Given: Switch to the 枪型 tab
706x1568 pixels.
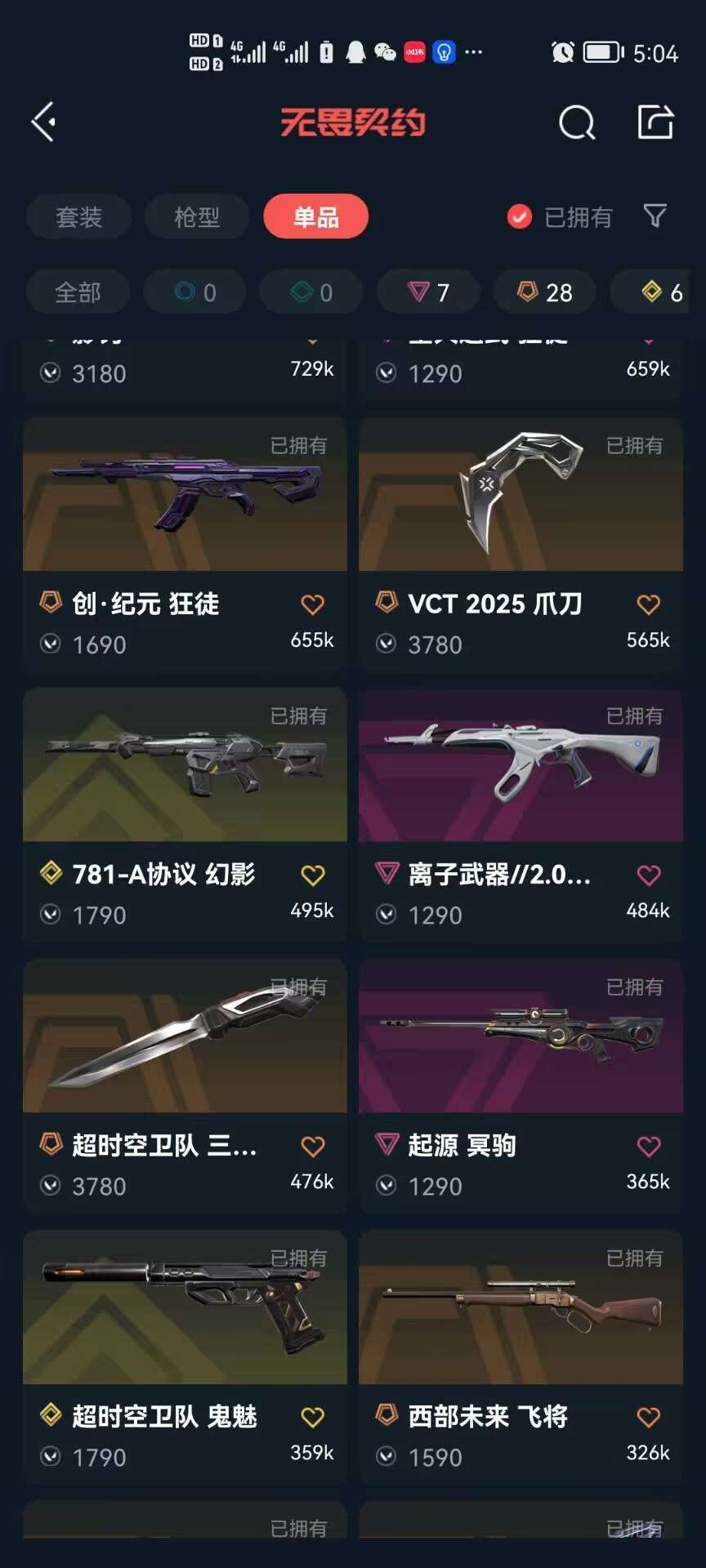Looking at the screenshot, I should click(197, 217).
